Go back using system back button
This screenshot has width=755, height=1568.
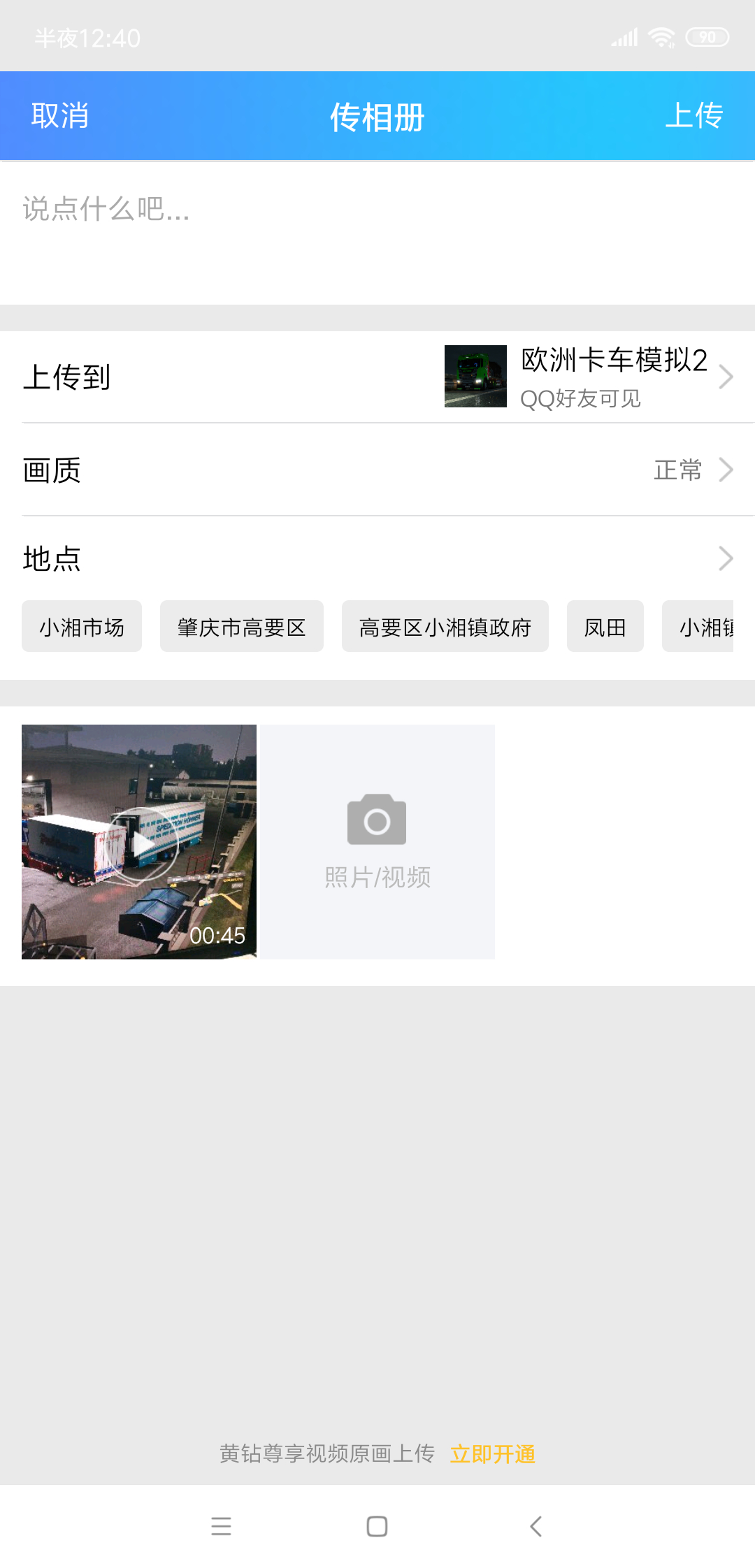pyautogui.click(x=535, y=1526)
